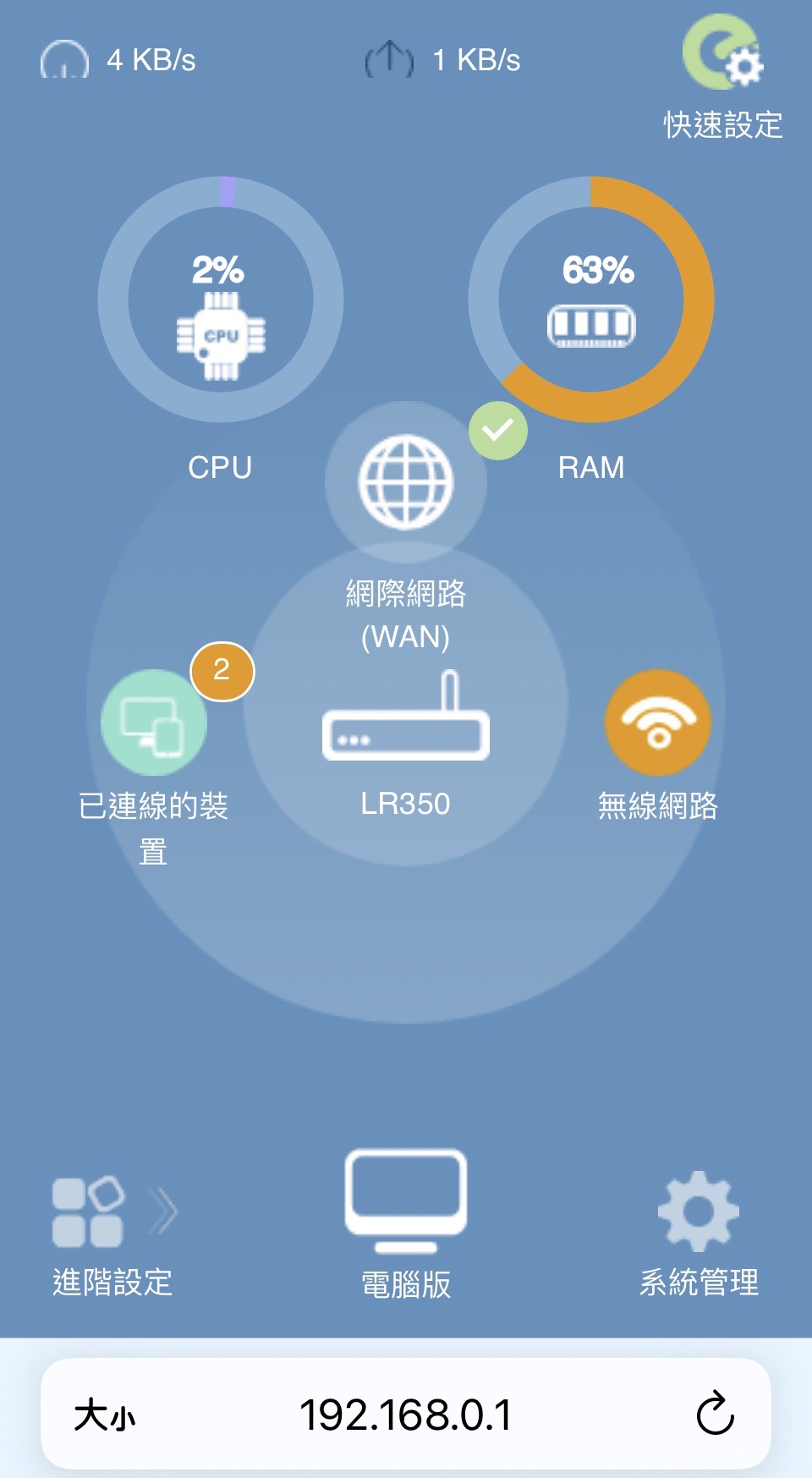
Task: Open 無線網路 wireless settings
Action: (658, 723)
